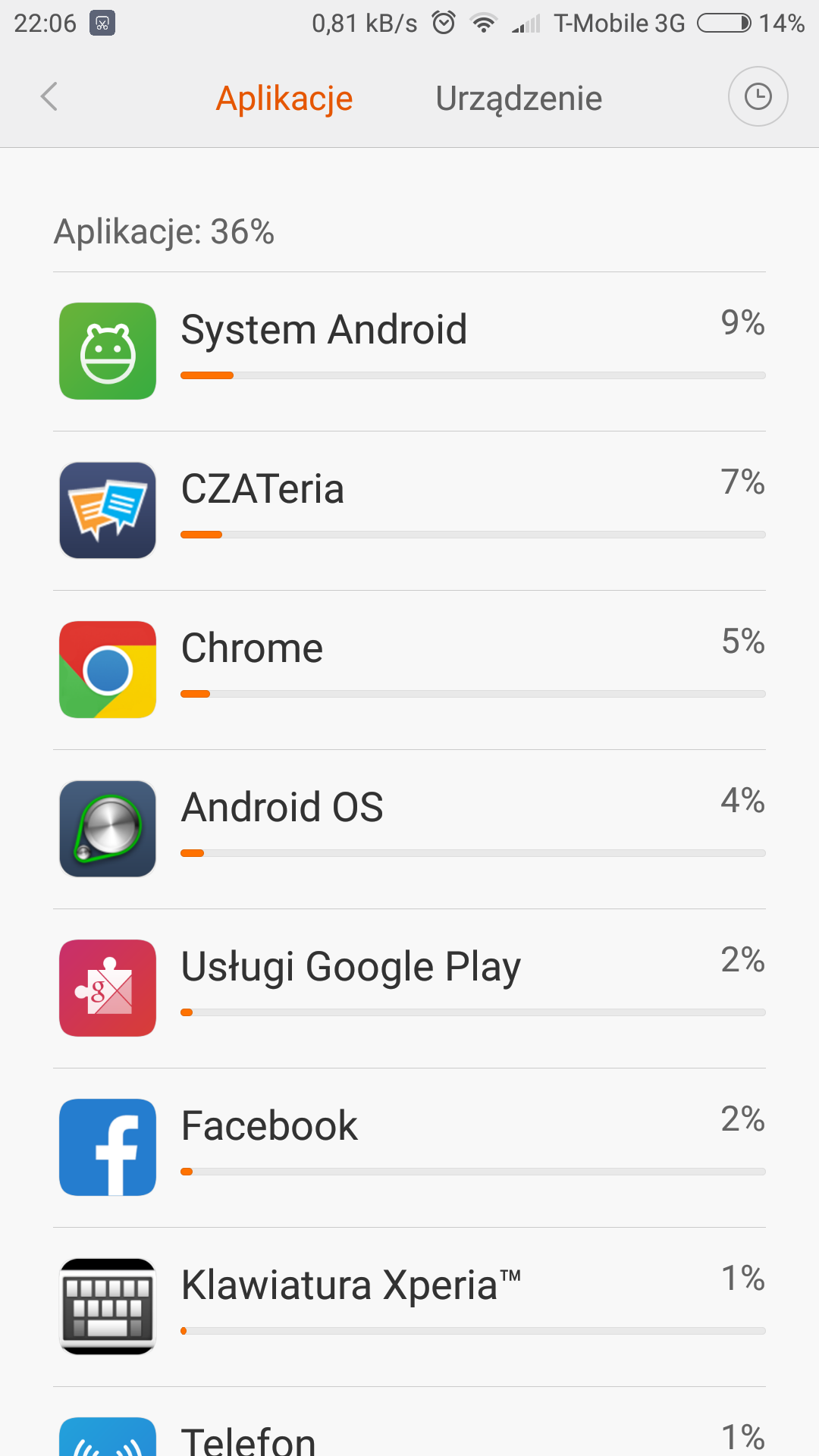The image size is (819, 1456).
Task: Select the Telefon row
Action: pyautogui.click(x=409, y=1433)
